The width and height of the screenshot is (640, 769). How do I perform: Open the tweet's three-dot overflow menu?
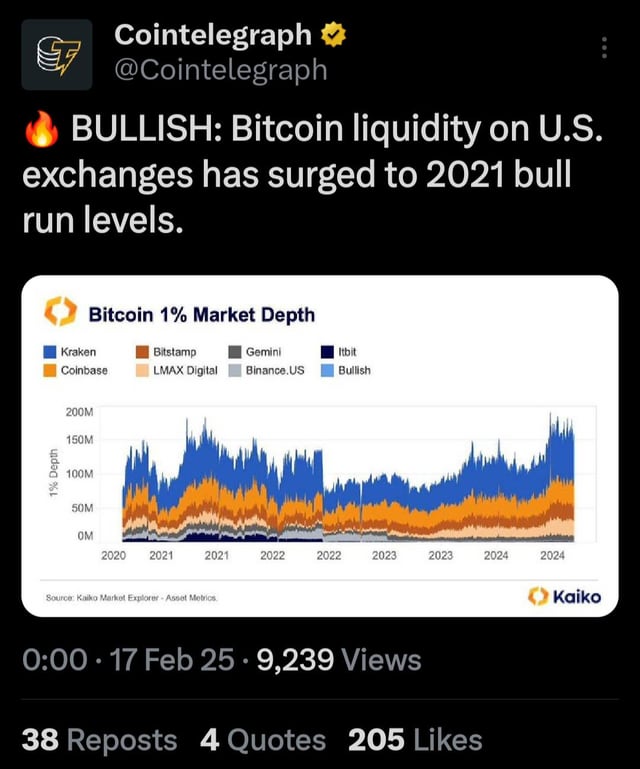point(604,47)
